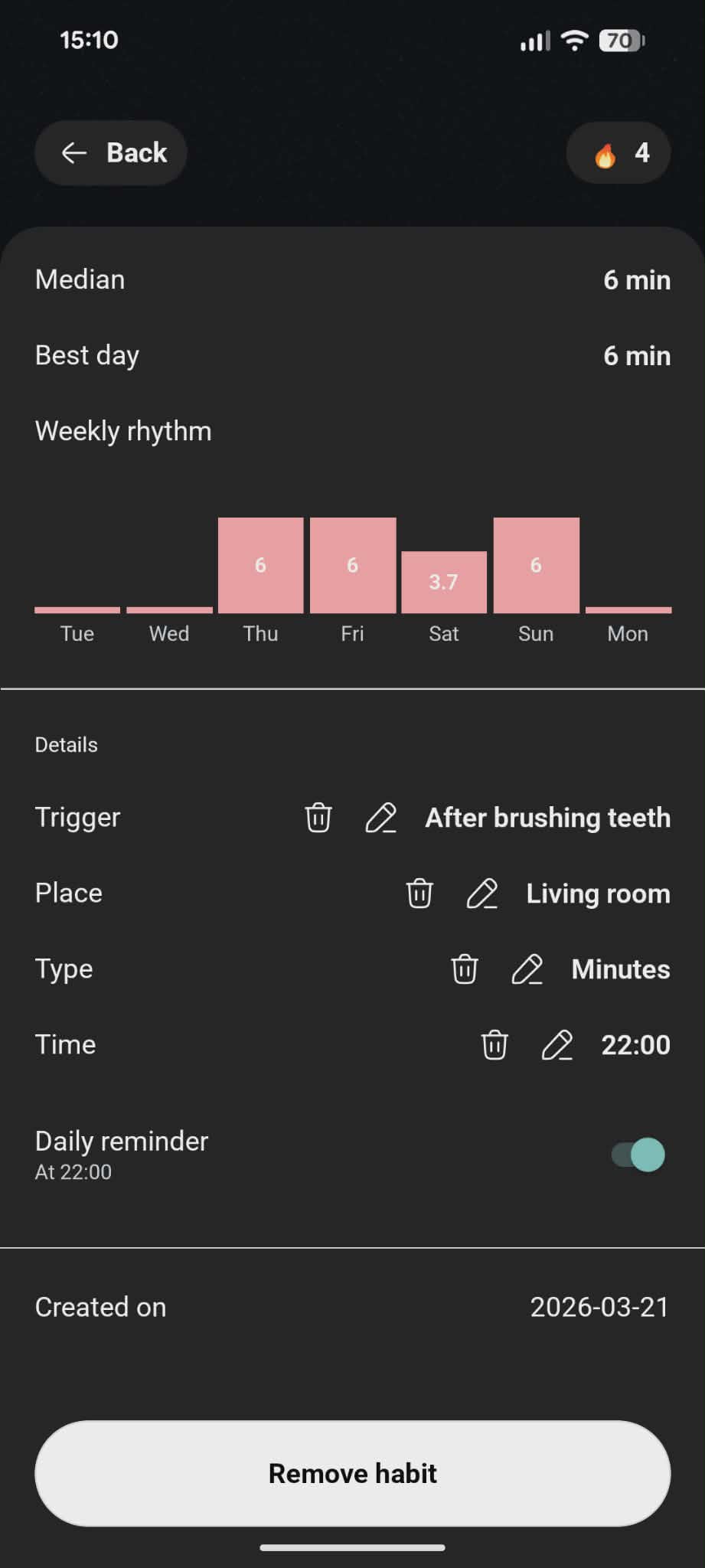Screen dimensions: 705x1568
Task: Delete the Trigger using its trash icon
Action: pyautogui.click(x=317, y=817)
